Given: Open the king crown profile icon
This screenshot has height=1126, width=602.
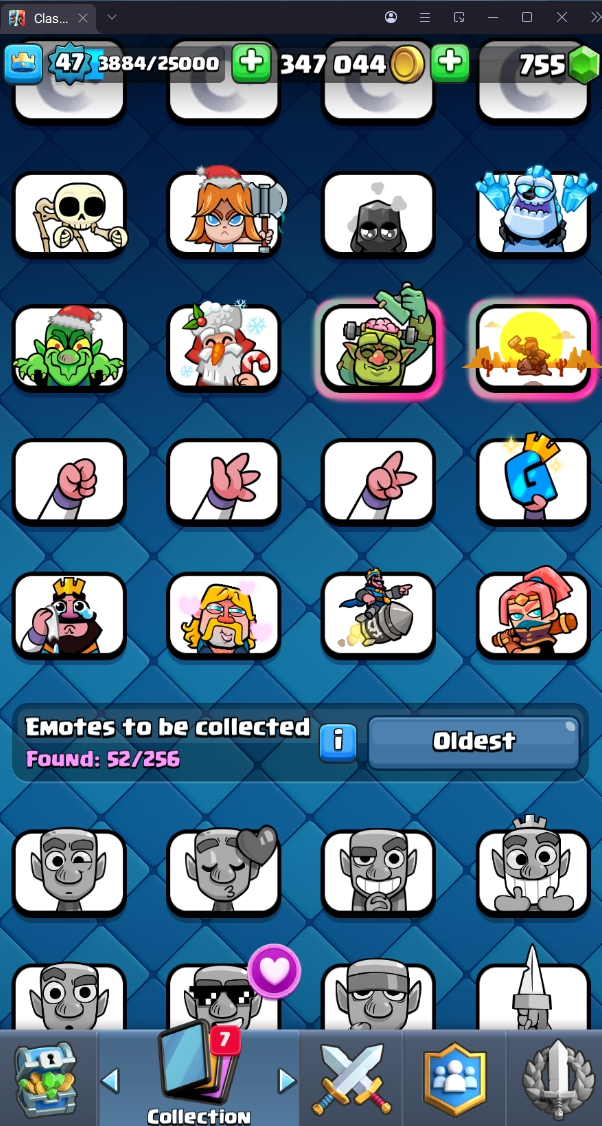Looking at the screenshot, I should pos(23,64).
